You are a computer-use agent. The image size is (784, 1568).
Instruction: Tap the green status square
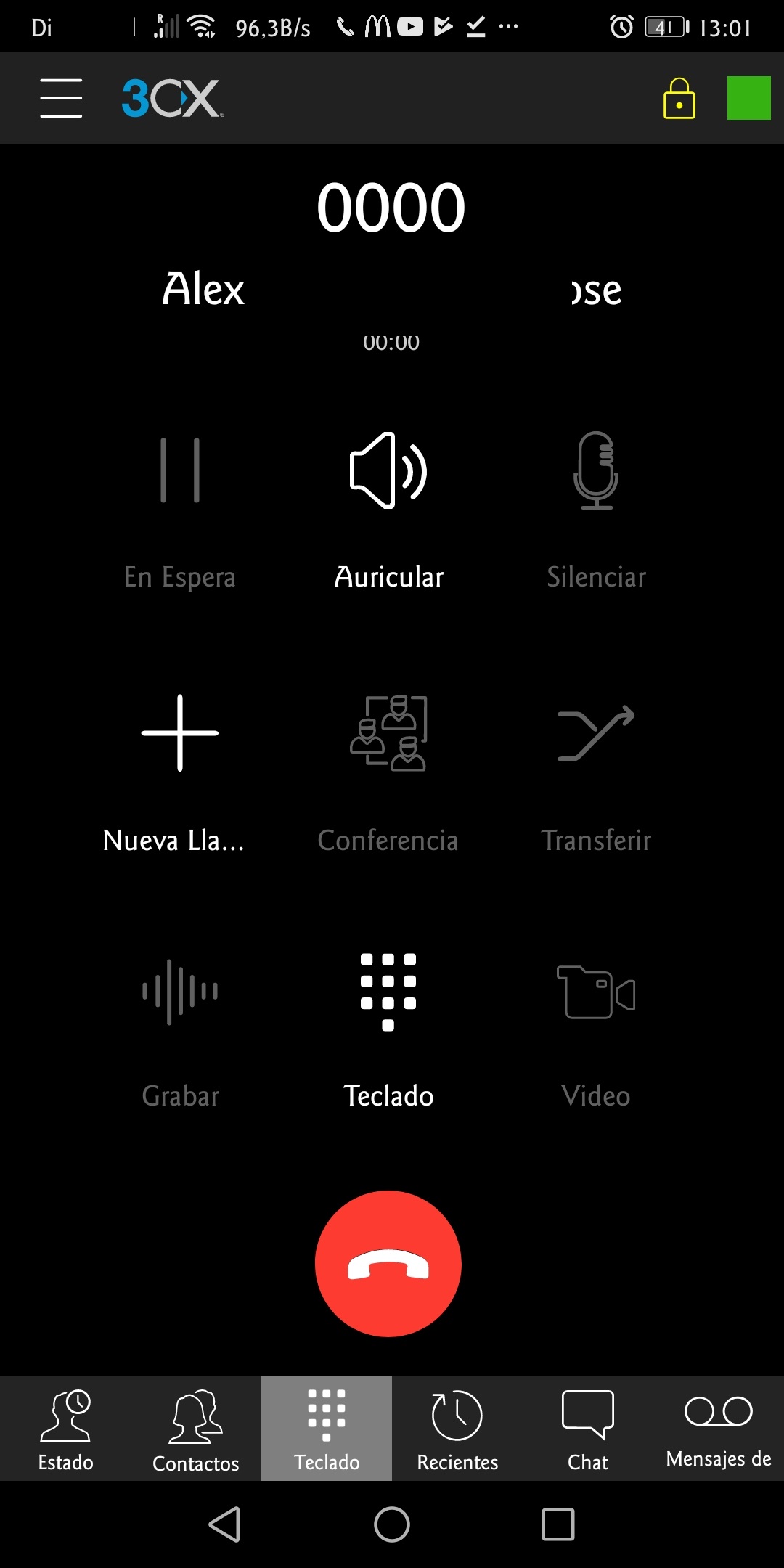(x=748, y=98)
